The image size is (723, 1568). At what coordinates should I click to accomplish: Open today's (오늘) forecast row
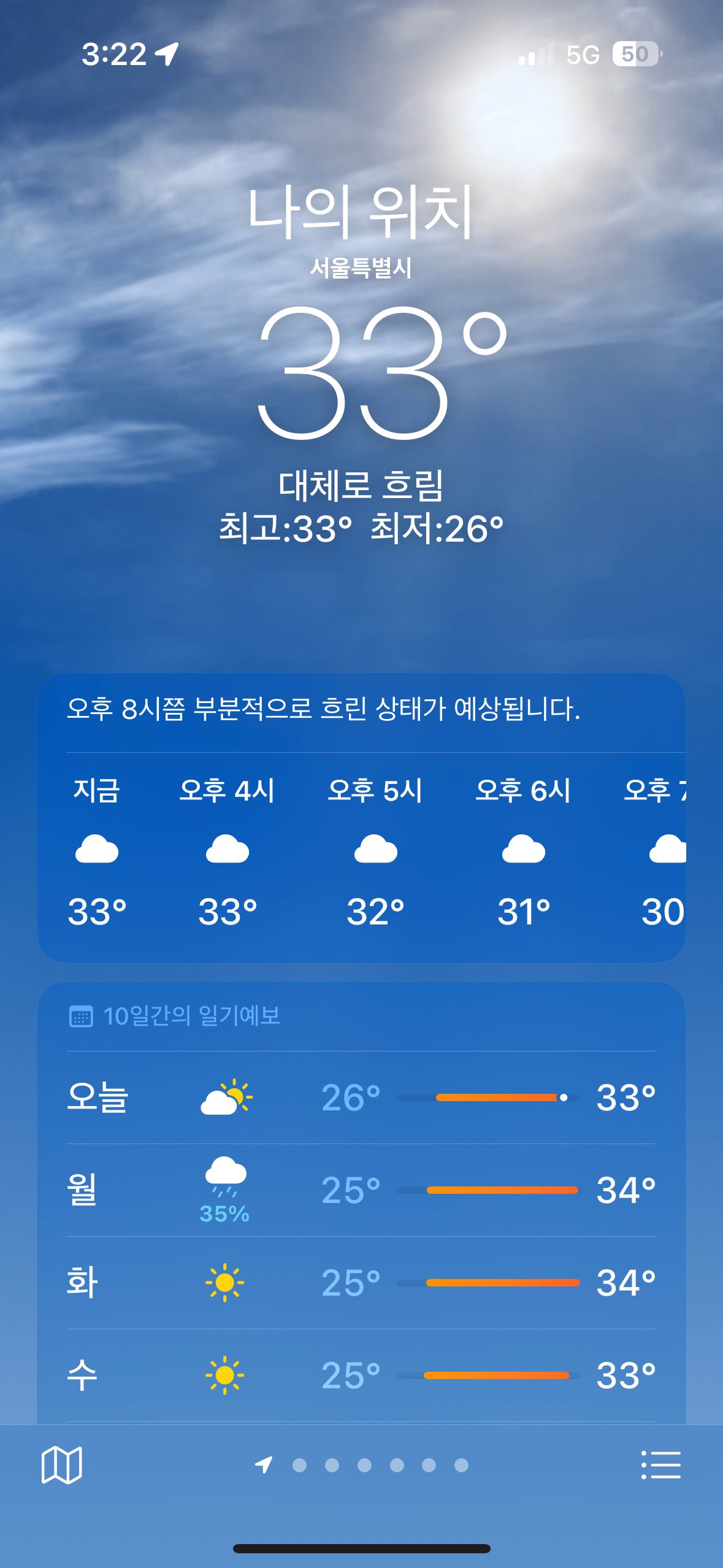tap(361, 1097)
